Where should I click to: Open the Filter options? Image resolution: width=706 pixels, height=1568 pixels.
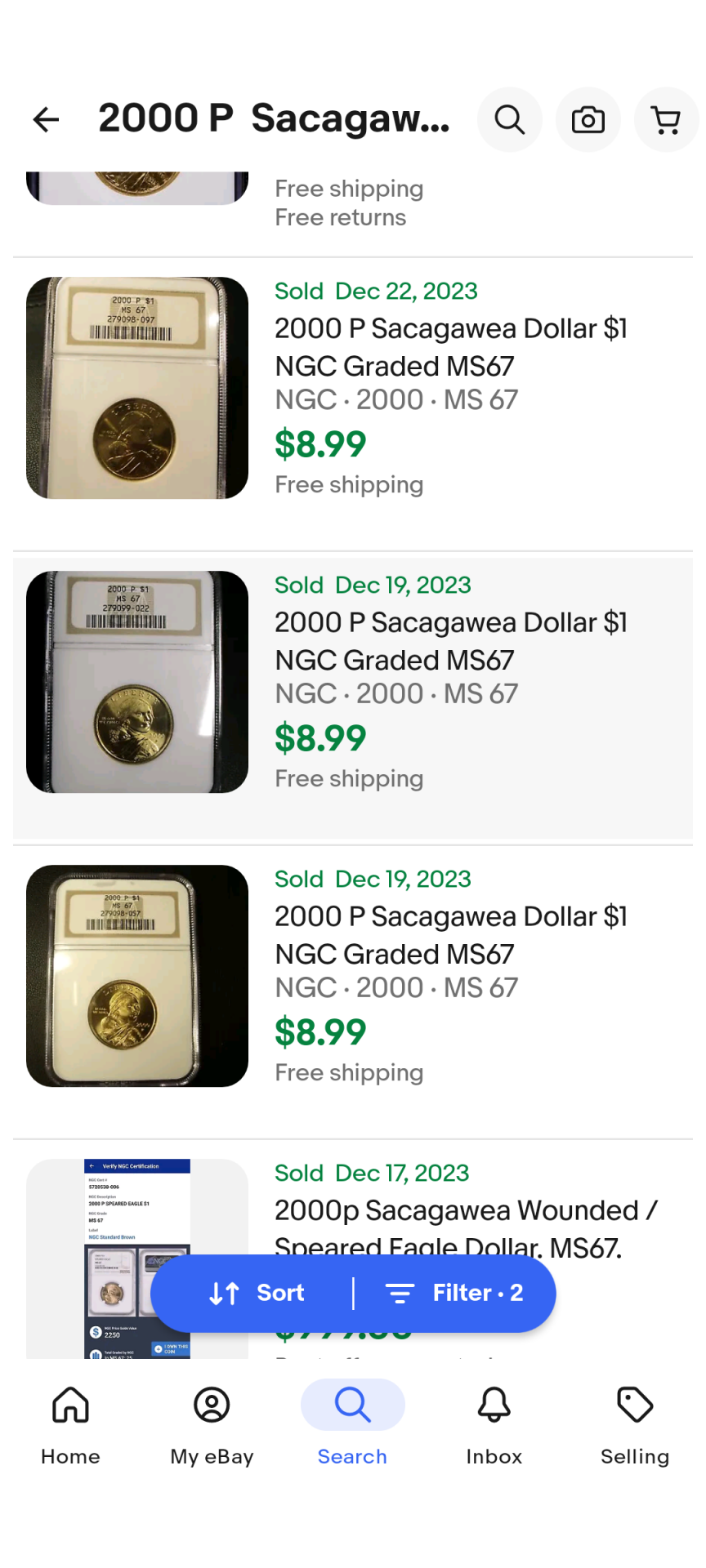pos(454,1293)
